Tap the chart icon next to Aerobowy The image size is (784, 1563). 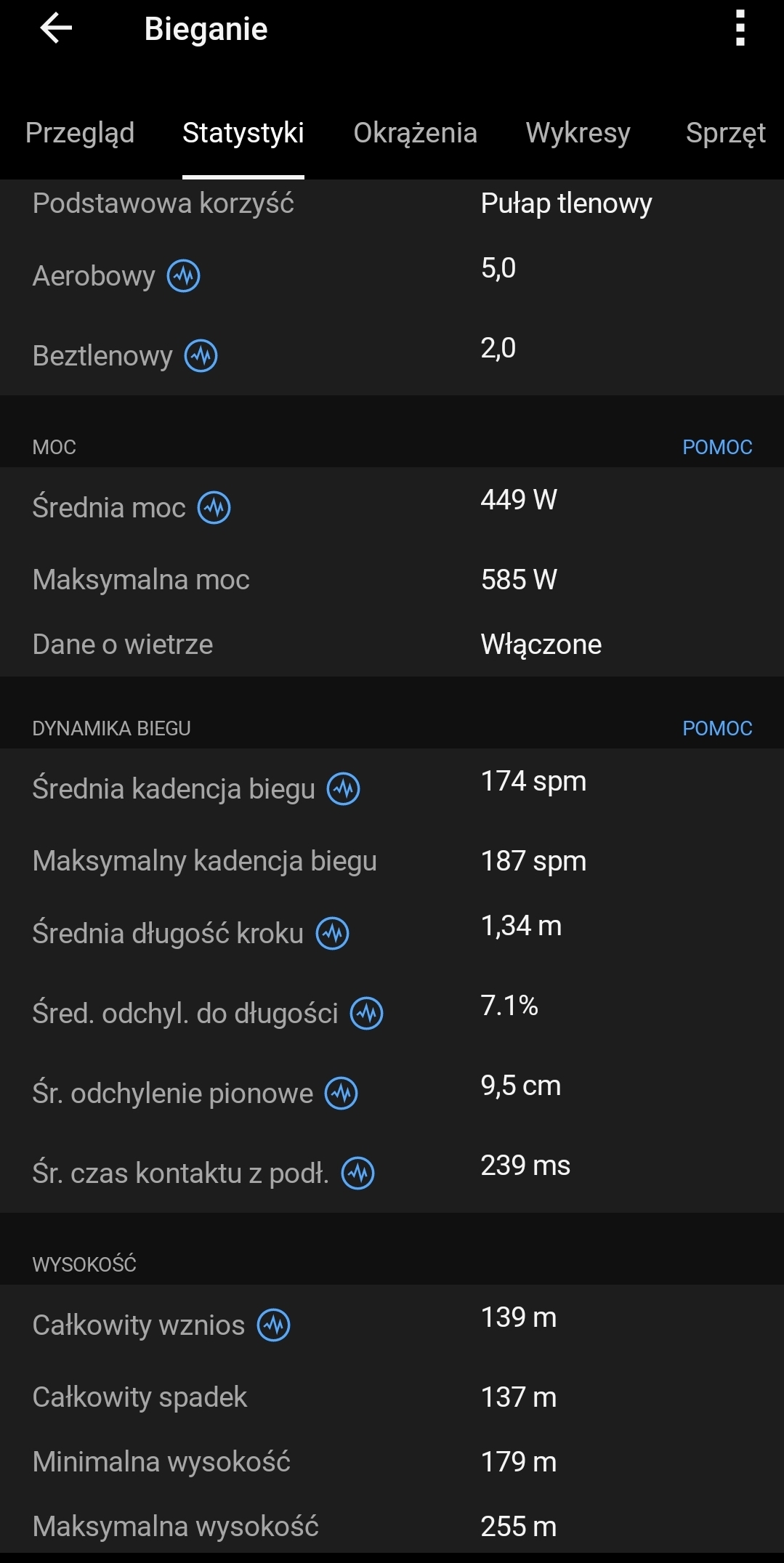[x=184, y=276]
